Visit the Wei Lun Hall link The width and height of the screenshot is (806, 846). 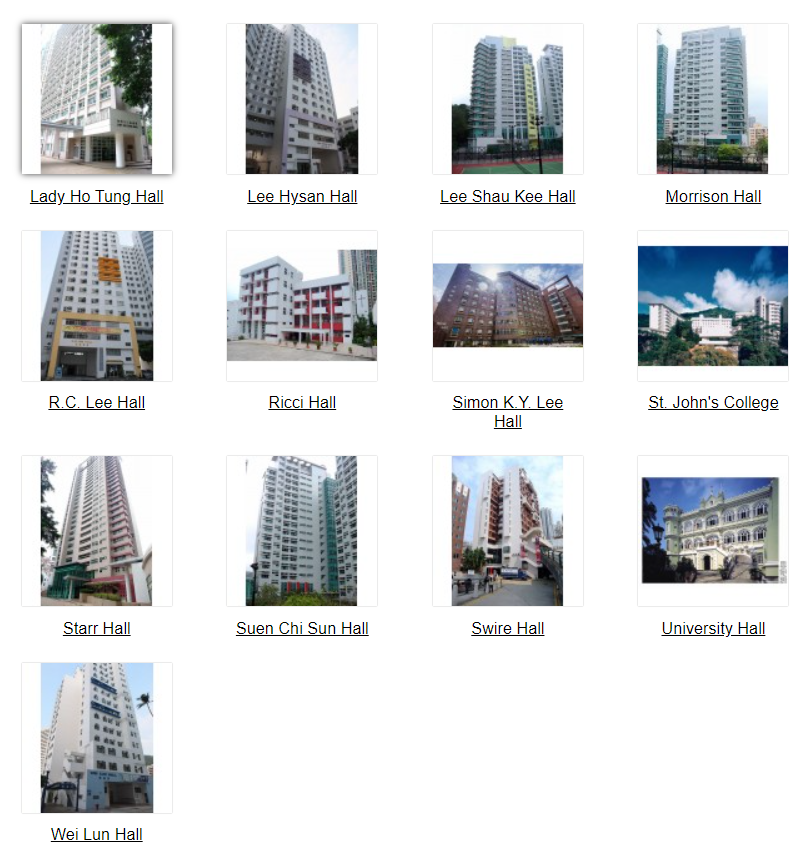(x=97, y=835)
